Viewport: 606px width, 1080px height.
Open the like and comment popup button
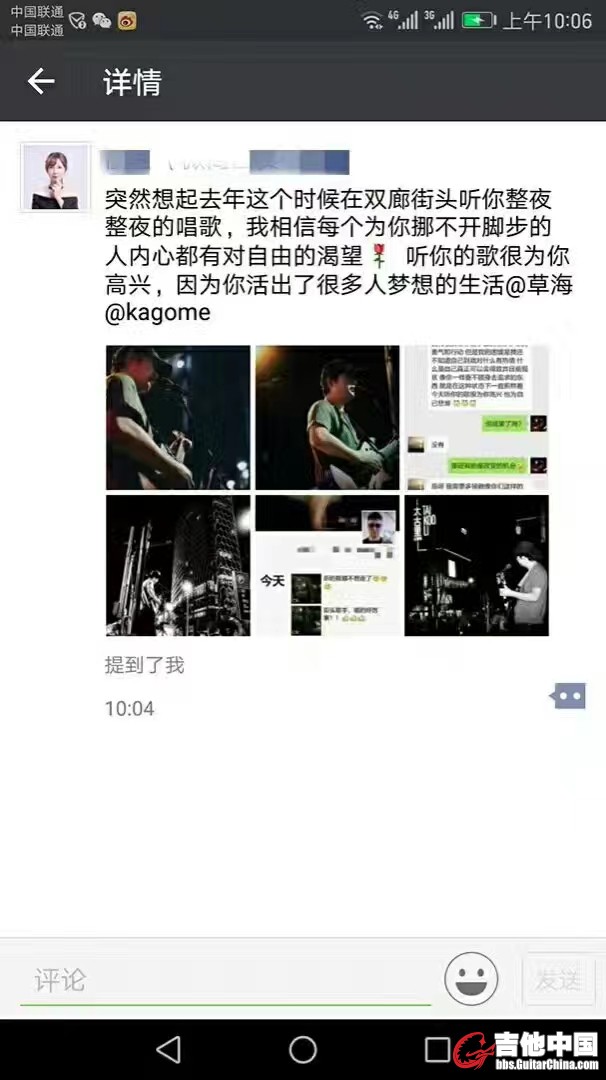pos(567,696)
